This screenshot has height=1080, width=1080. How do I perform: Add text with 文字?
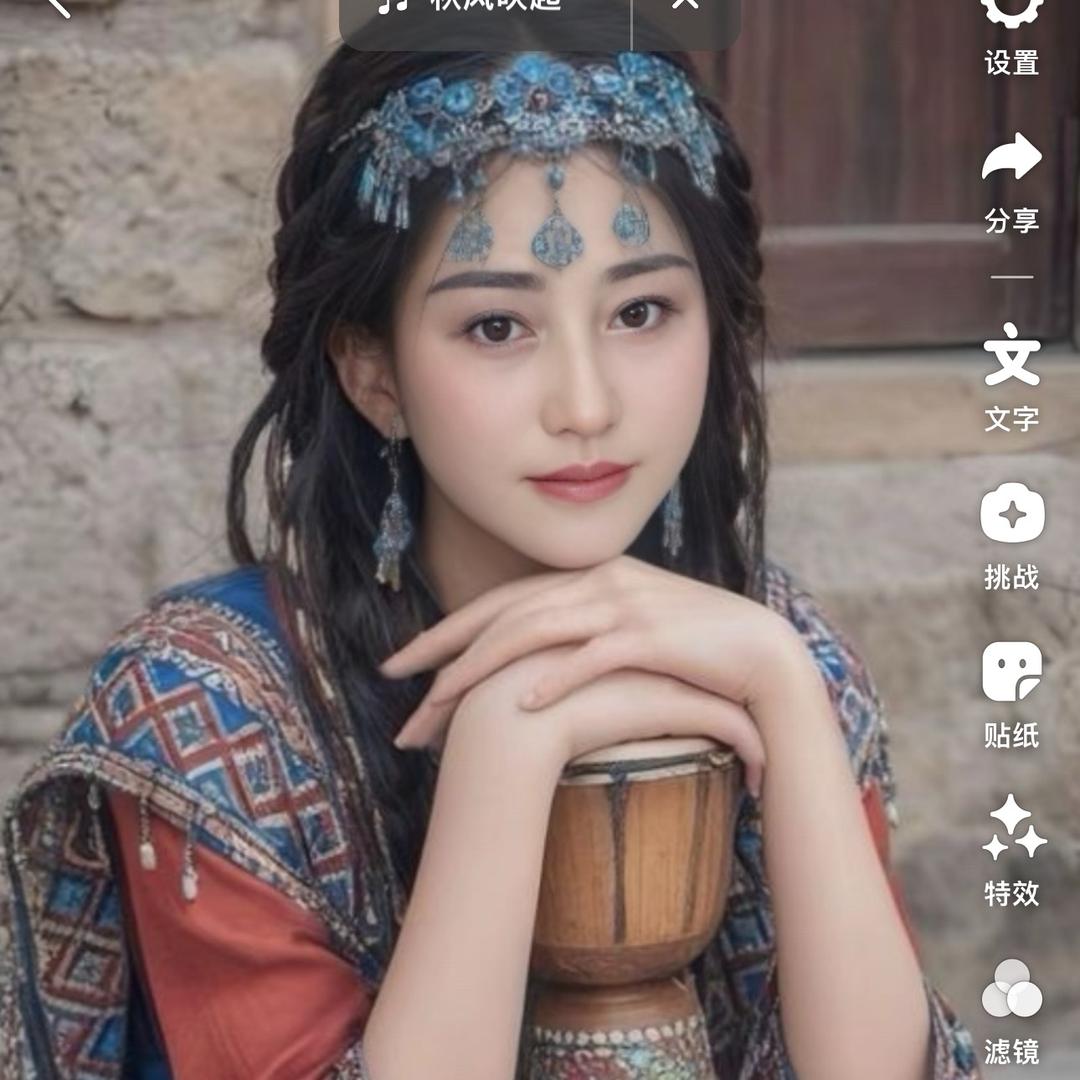[1012, 376]
